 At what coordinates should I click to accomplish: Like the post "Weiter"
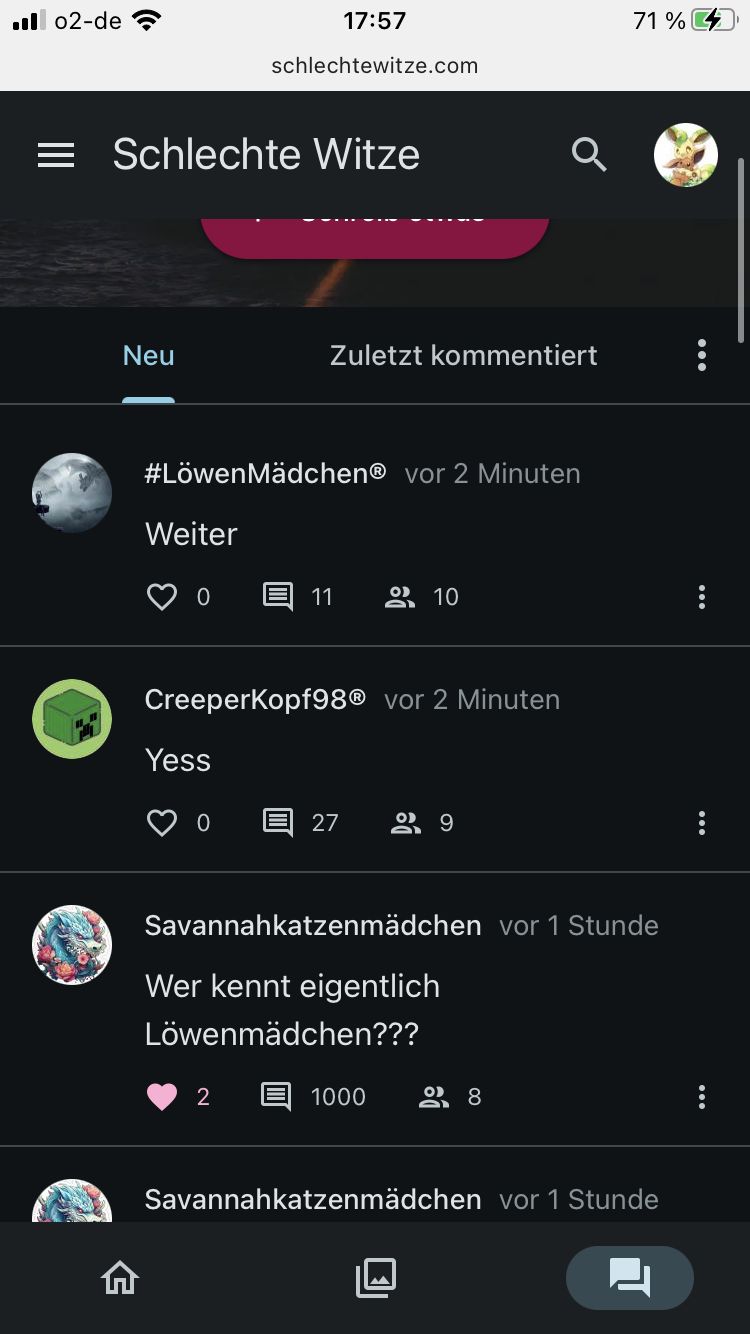click(x=162, y=597)
